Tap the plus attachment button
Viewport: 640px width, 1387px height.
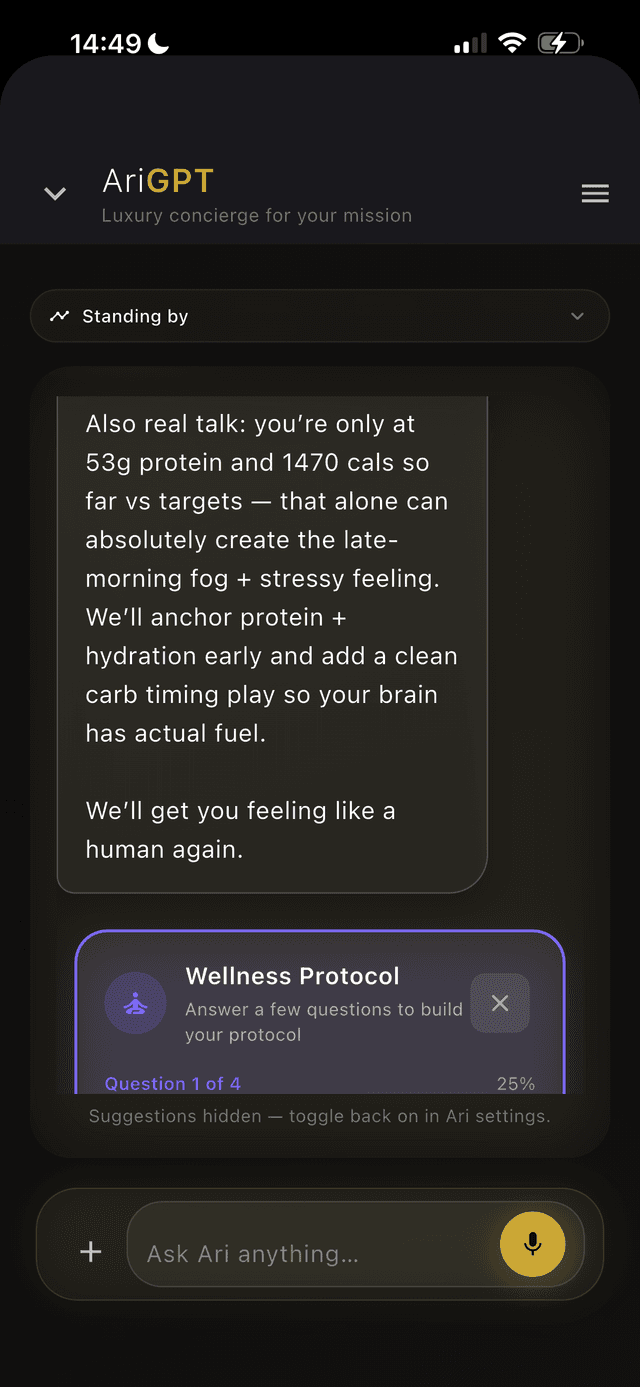[91, 1251]
